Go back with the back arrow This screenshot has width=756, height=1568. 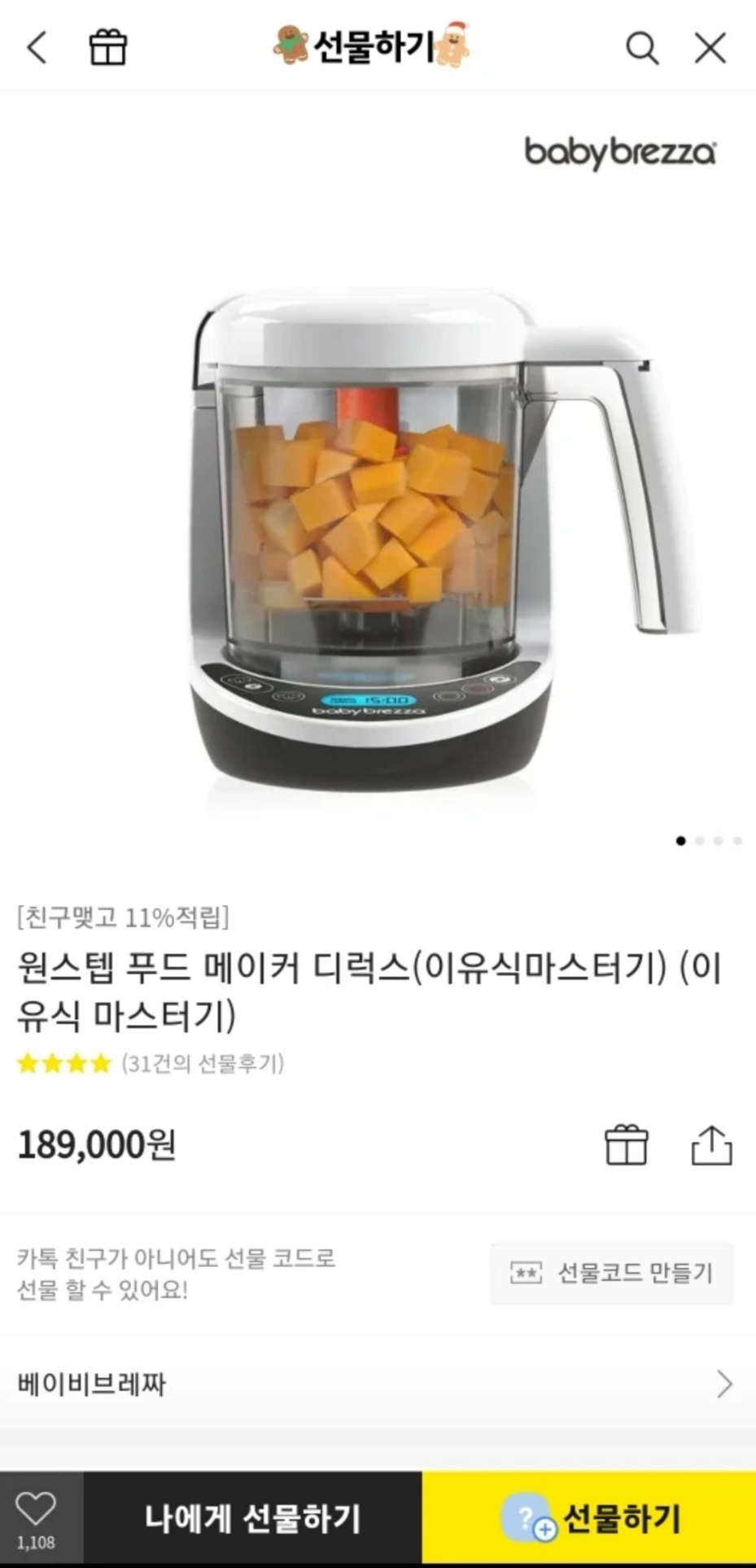[34, 46]
